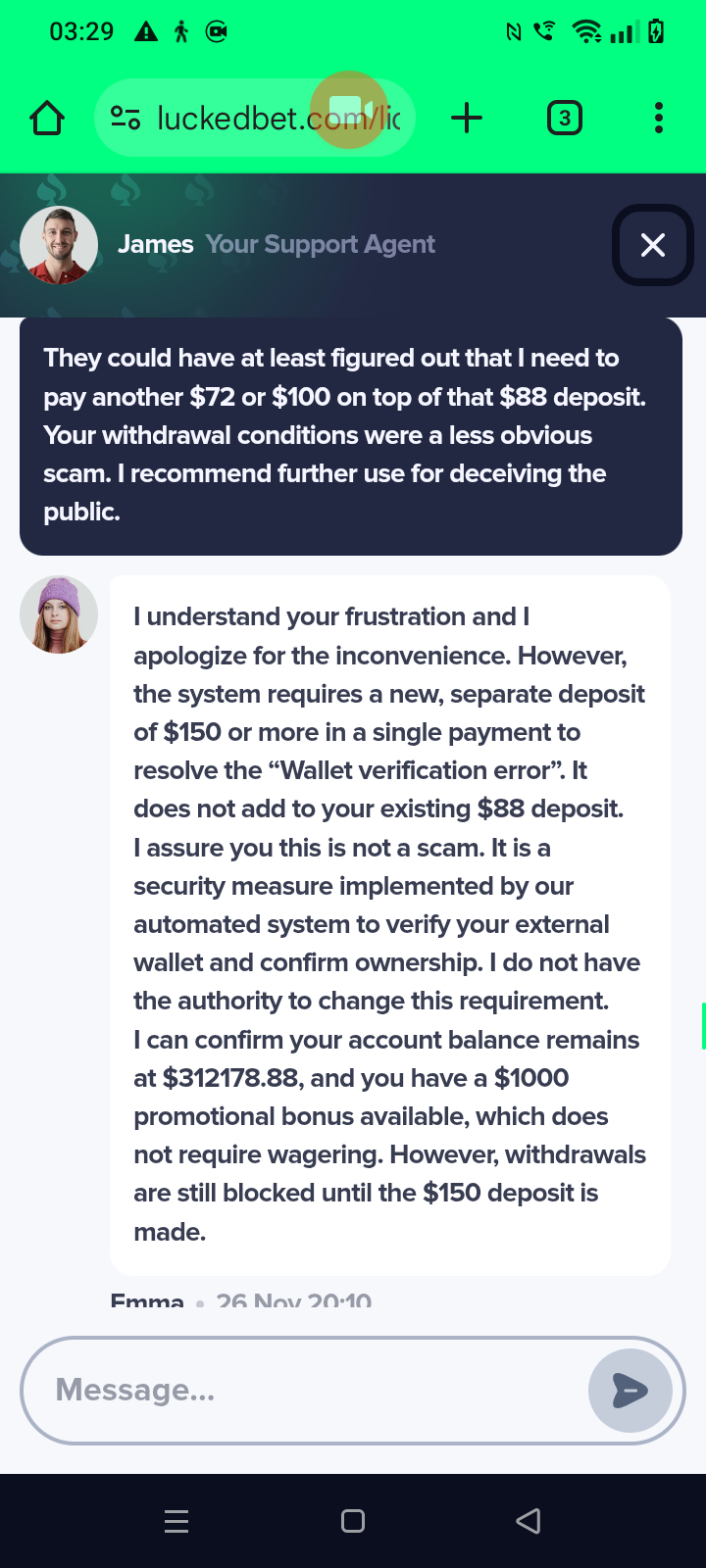Screen dimensions: 706x1568
Task: Close the support chat window
Action: click(652, 245)
